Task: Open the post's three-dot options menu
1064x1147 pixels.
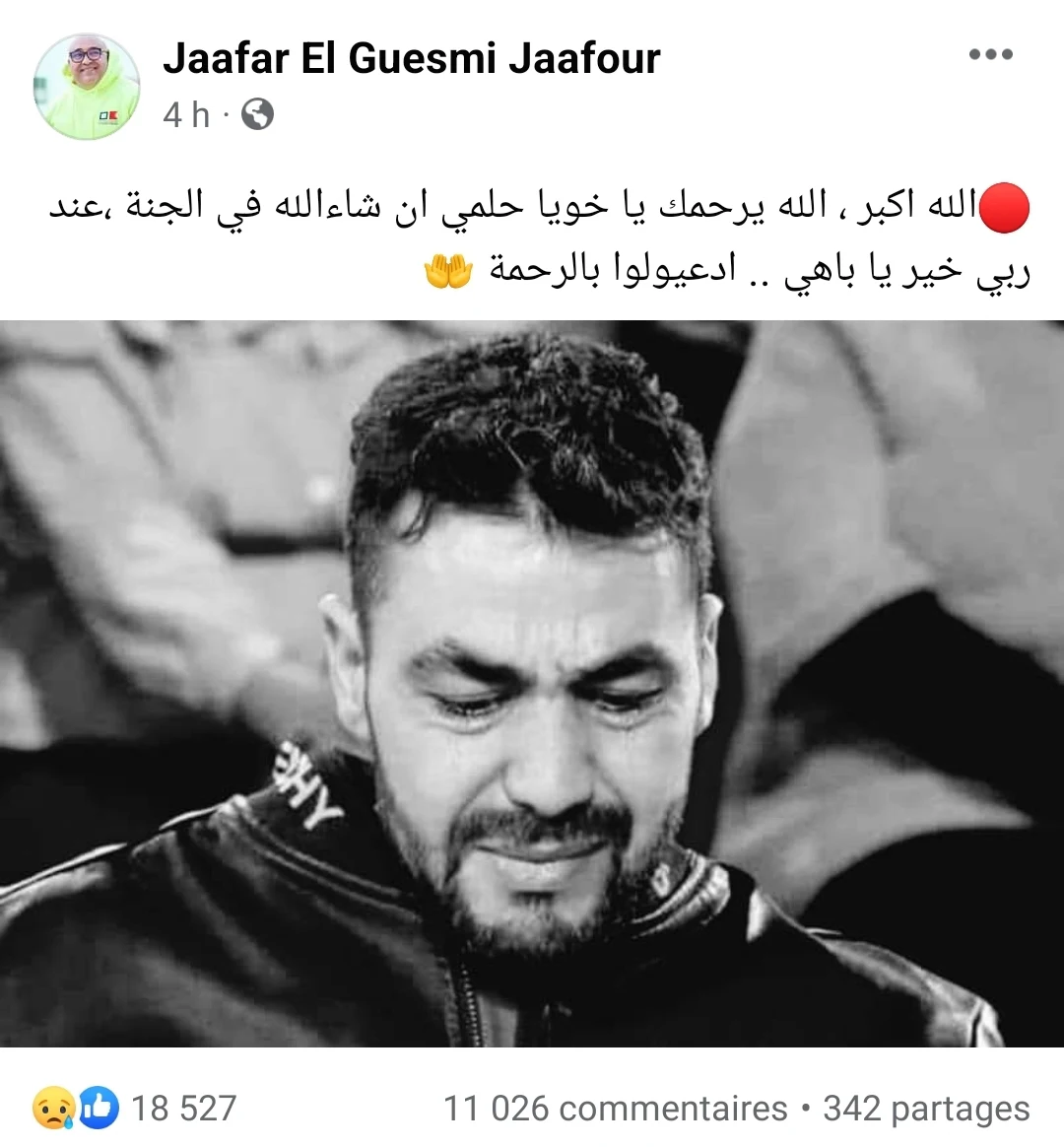Action: pos(990,55)
